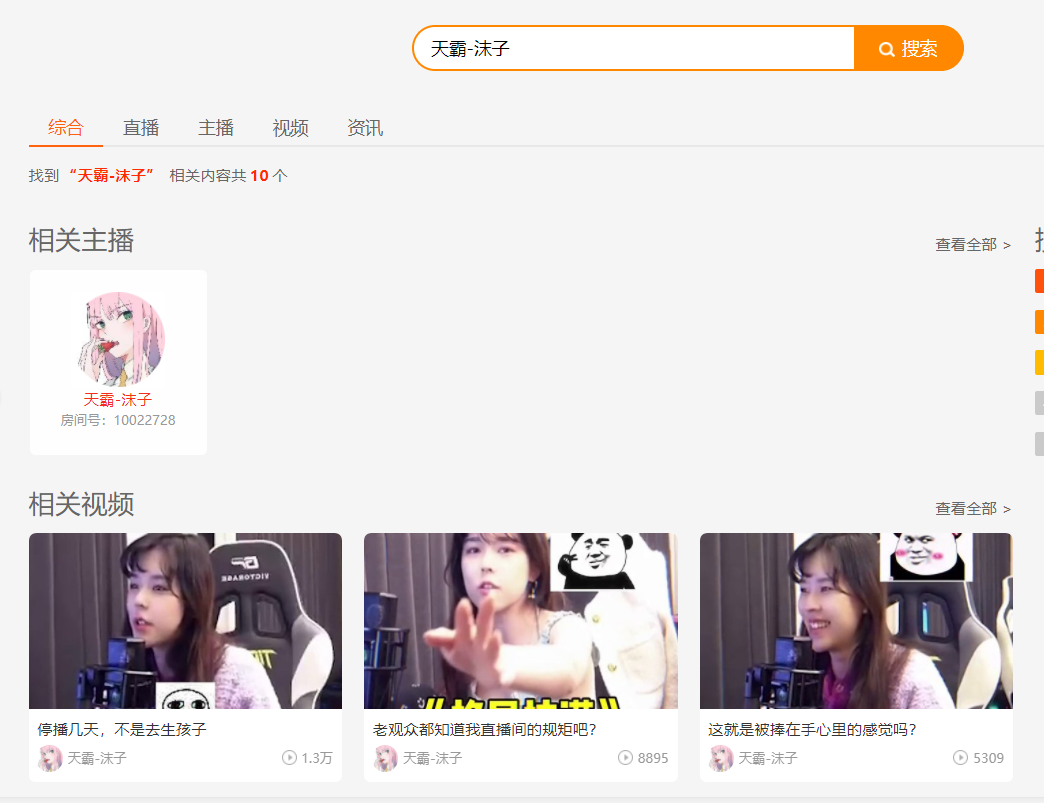The width and height of the screenshot is (1044, 803).
Task: Play the video 老观众都知道我直播间的规矩吧？
Action: [520, 621]
